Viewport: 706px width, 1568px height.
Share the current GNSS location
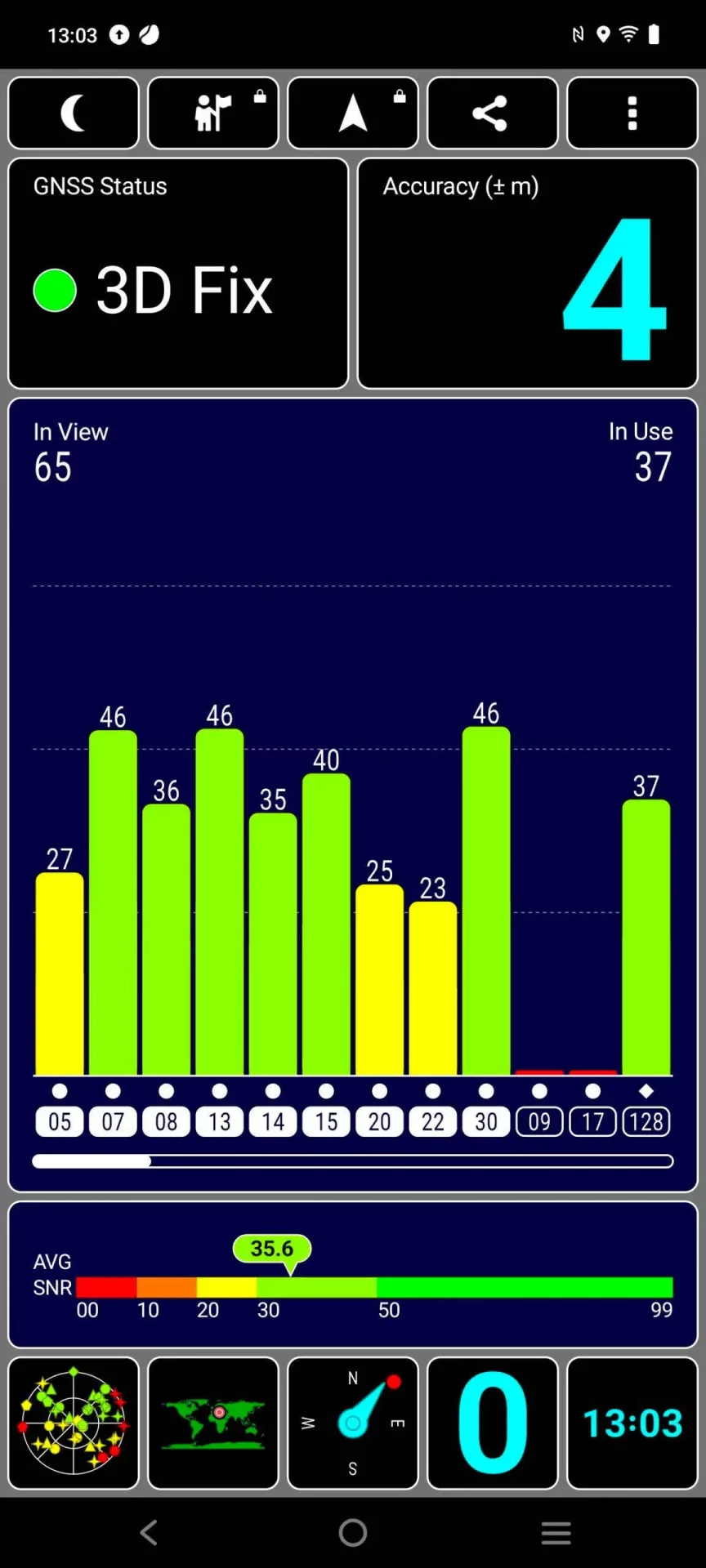tap(492, 113)
